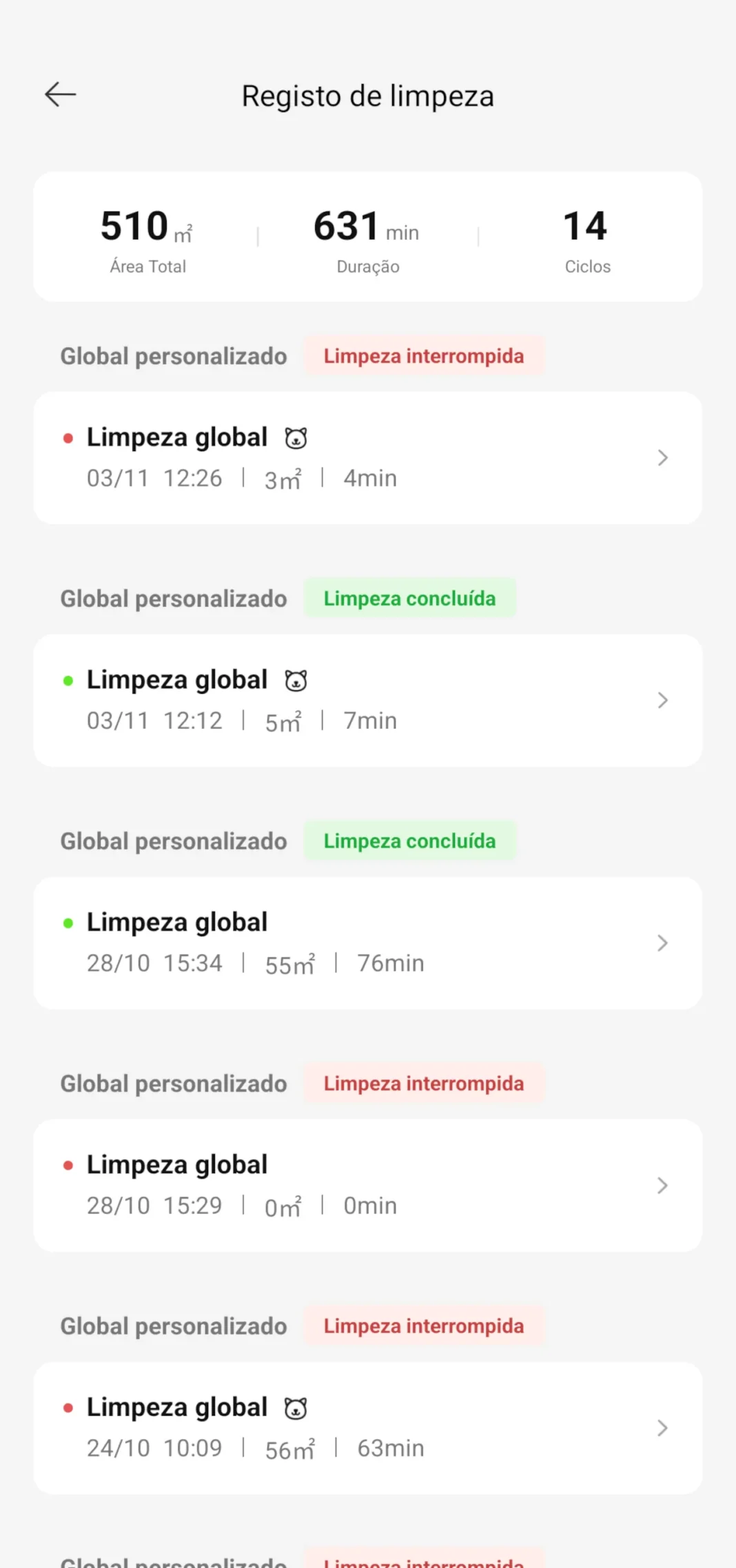This screenshot has height=1568, width=736.
Task: Tap the 'Limpeza concluída' badge above the 03/11 12:12 record
Action: 409,599
